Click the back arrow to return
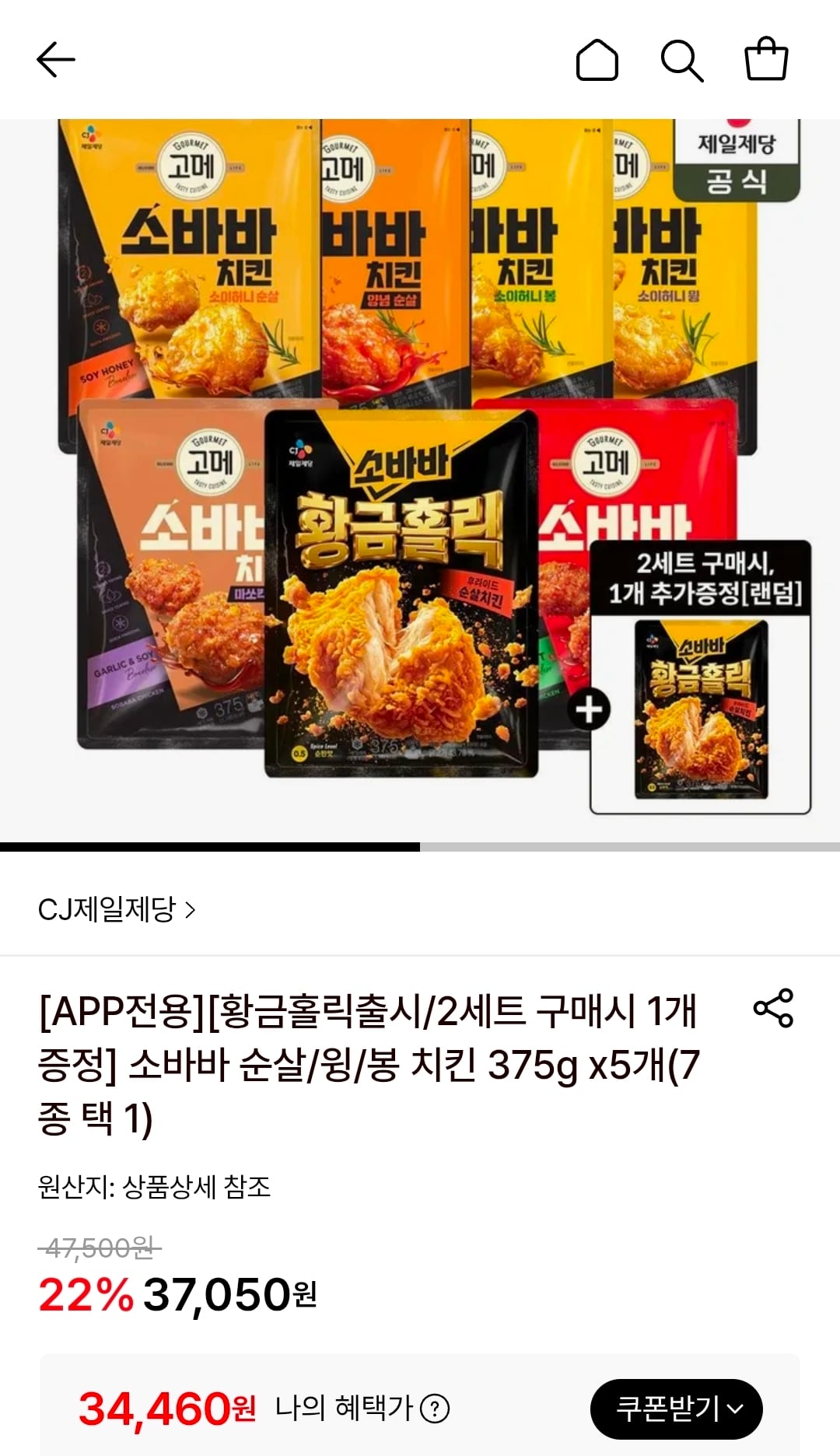Image resolution: width=840 pixels, height=1456 pixels. [53, 61]
